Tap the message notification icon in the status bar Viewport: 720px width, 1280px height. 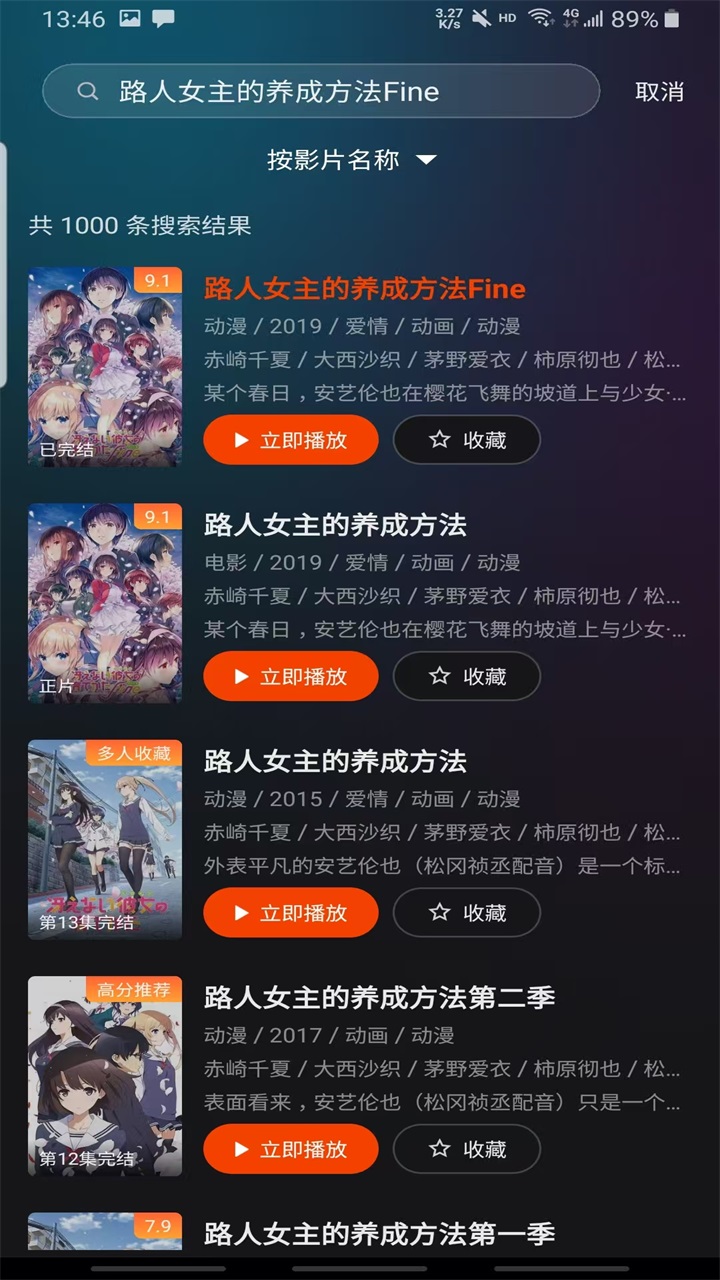click(x=165, y=16)
